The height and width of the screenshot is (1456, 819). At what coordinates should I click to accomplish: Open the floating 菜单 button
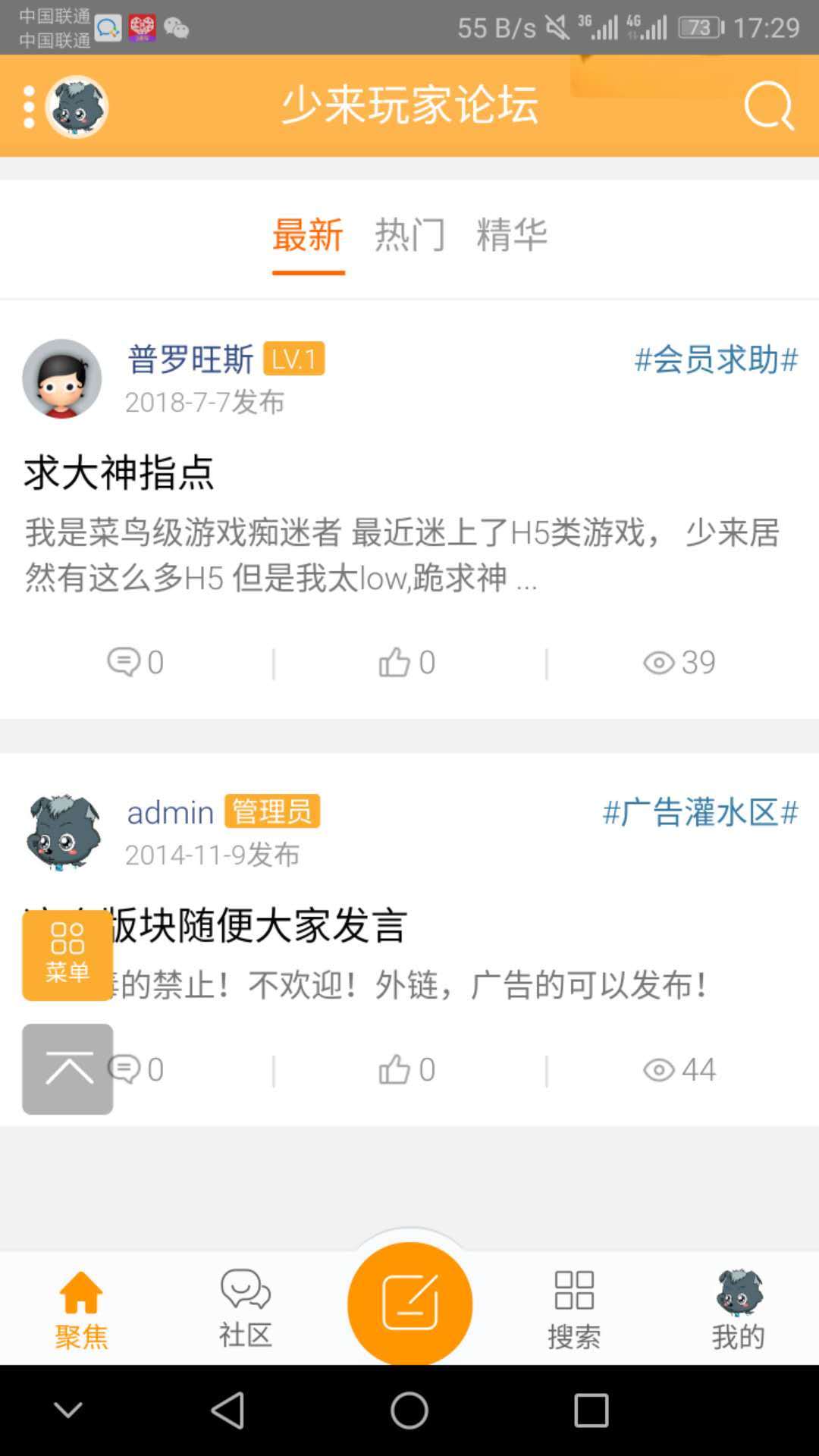(x=67, y=955)
